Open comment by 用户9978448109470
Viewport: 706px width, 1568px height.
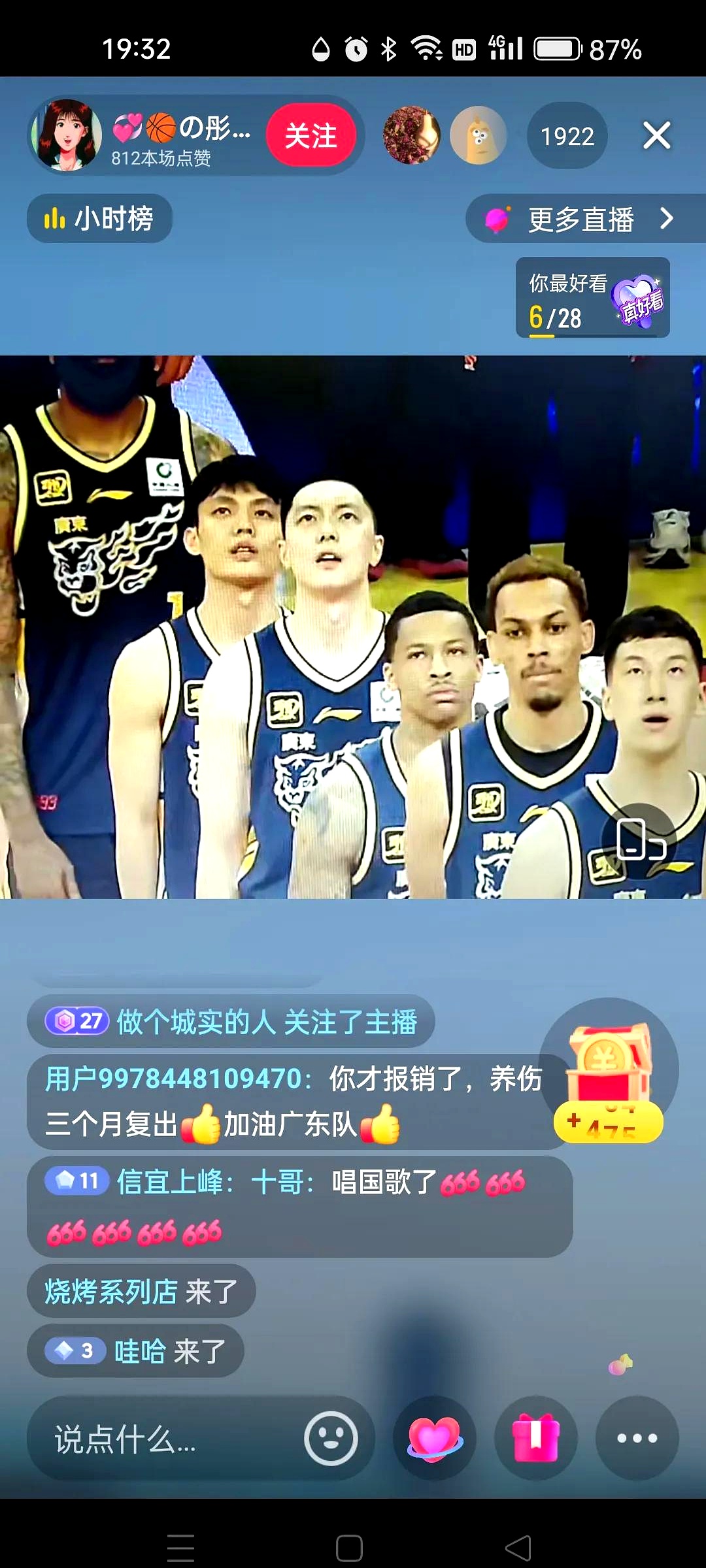tap(294, 1102)
